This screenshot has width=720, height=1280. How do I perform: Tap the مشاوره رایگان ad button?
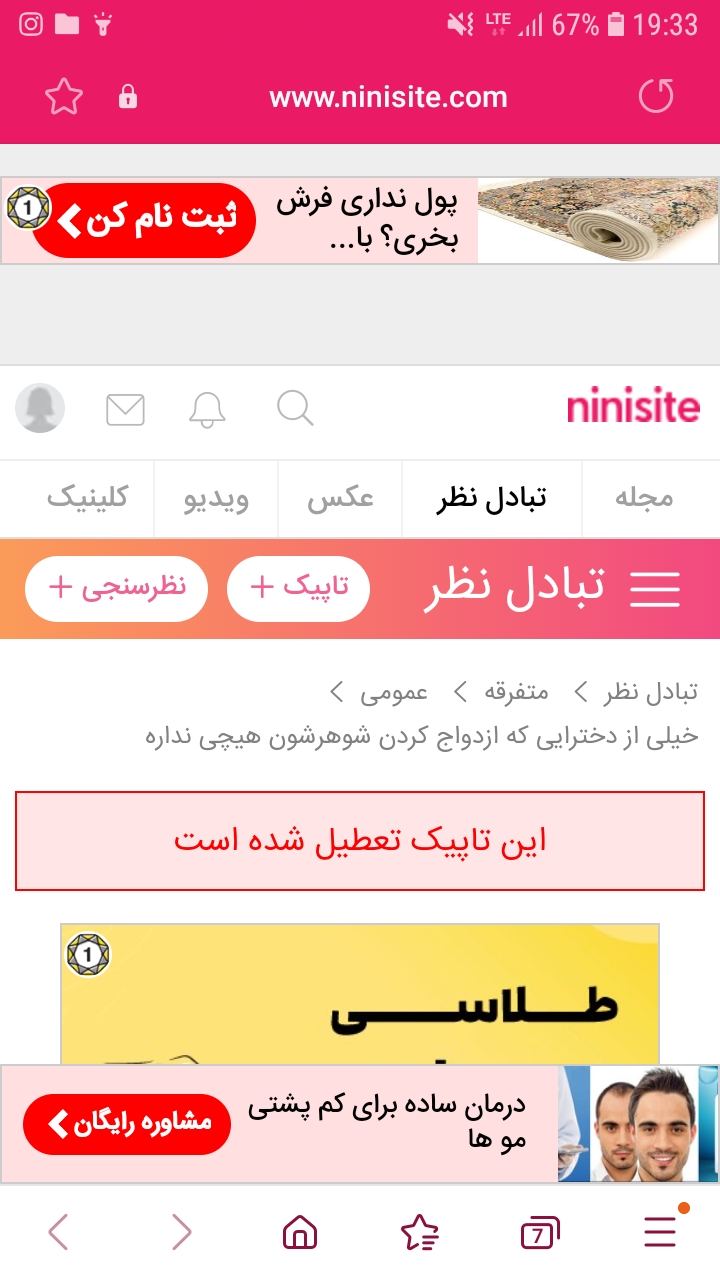(127, 1124)
